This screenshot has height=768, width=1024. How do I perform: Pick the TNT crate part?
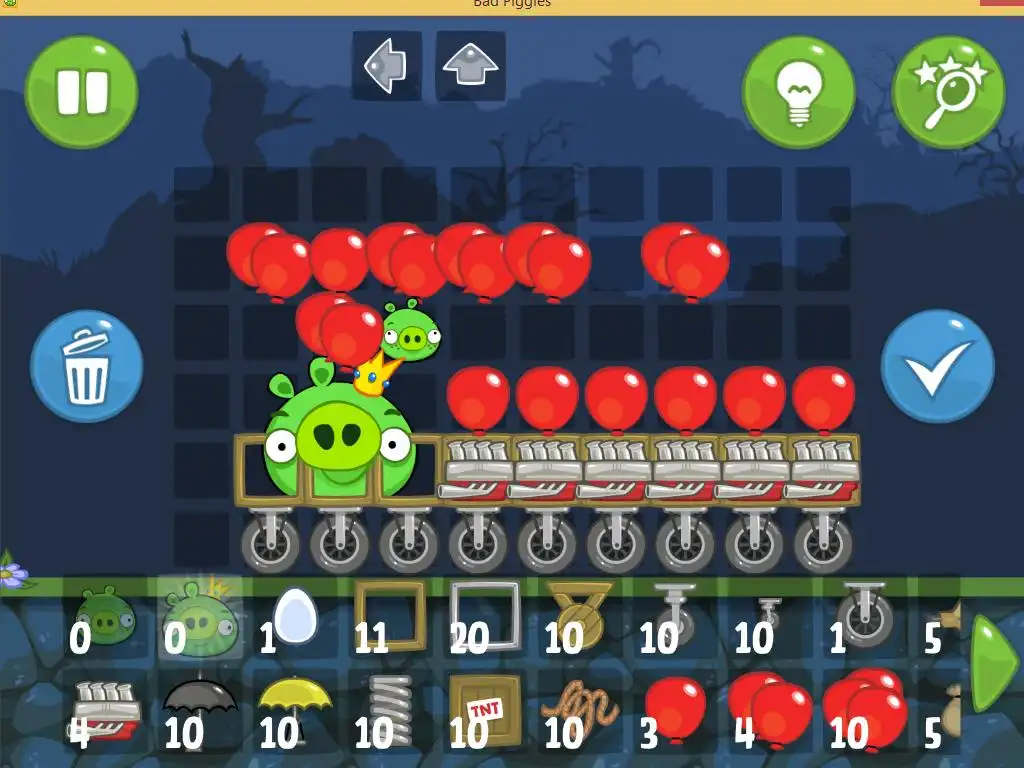pyautogui.click(x=484, y=710)
